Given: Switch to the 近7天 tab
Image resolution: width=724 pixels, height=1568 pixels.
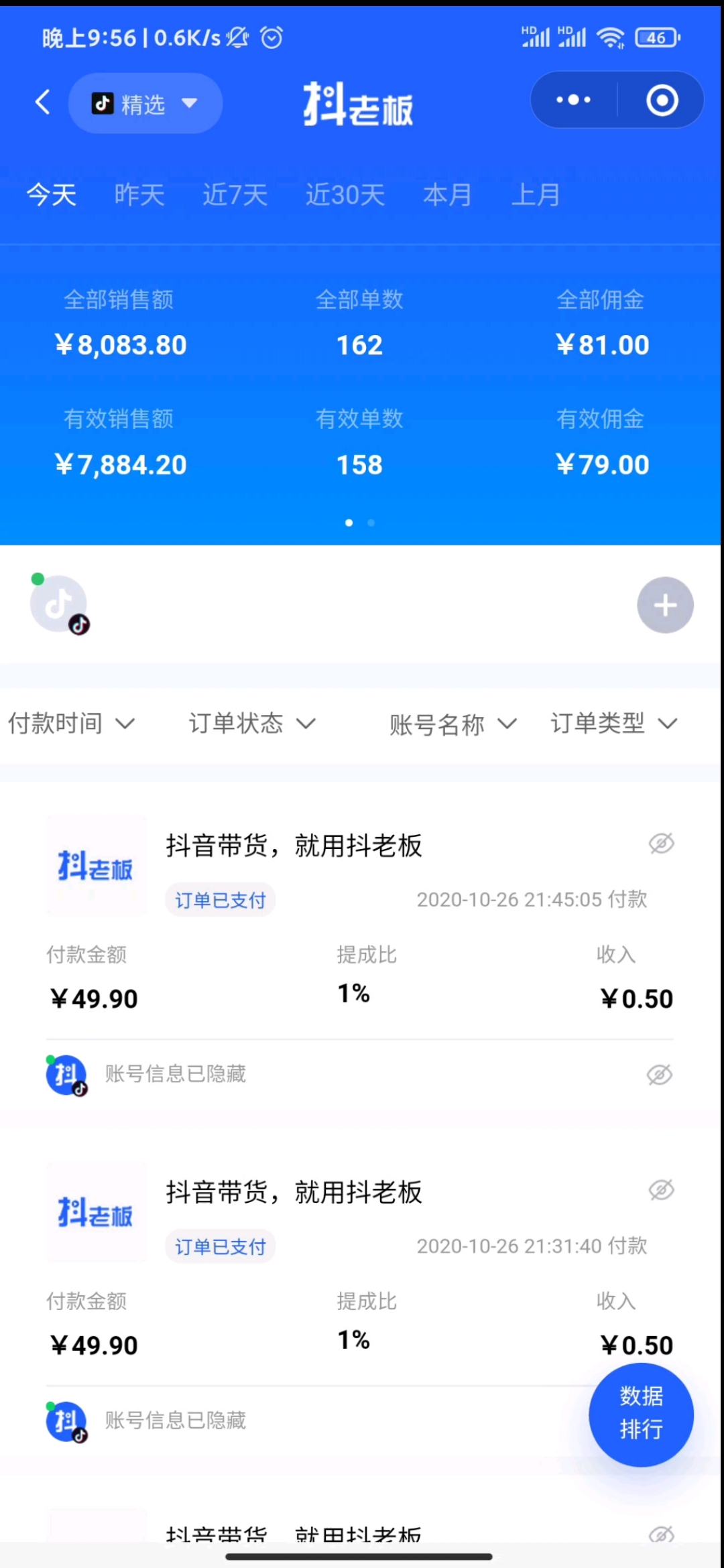Looking at the screenshot, I should (x=235, y=195).
